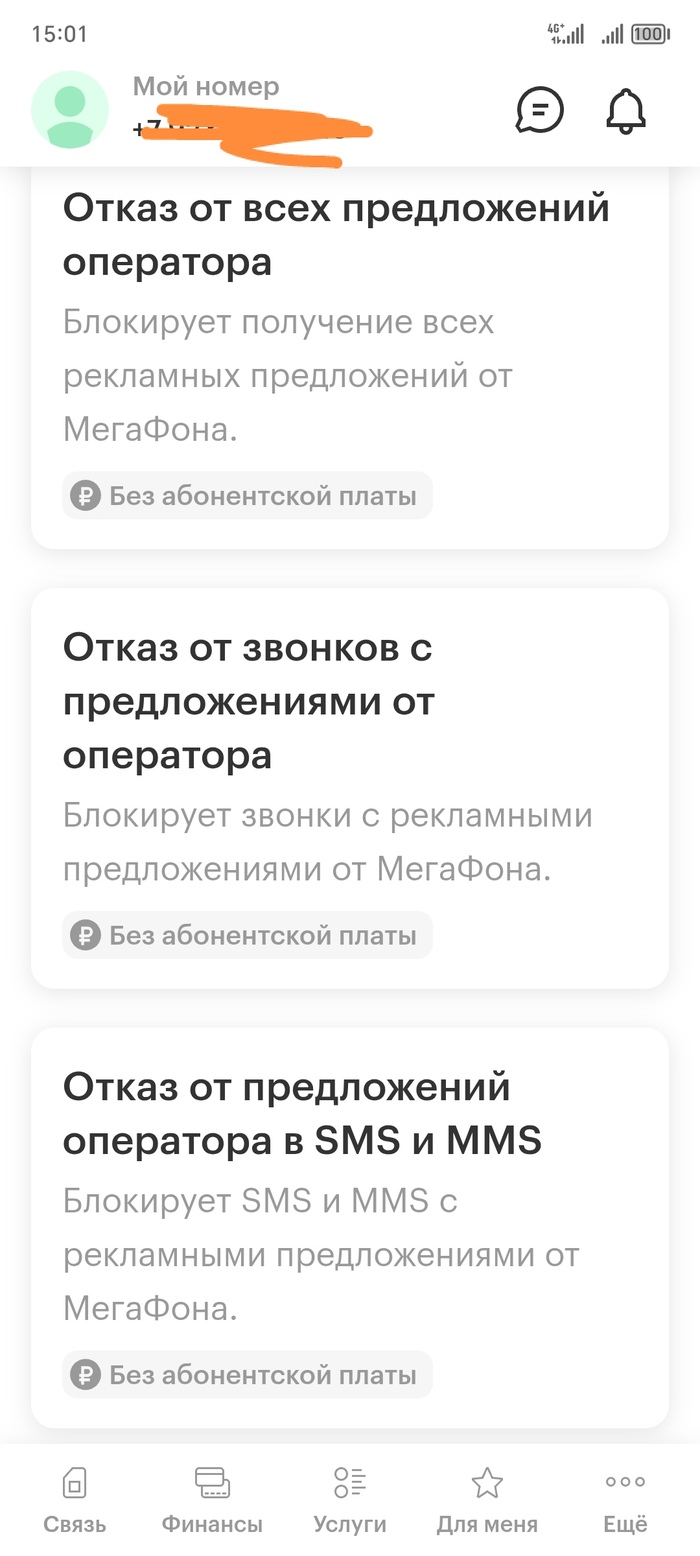The height and width of the screenshot is (1556, 700).
Task: Open the notifications bell
Action: coord(627,110)
